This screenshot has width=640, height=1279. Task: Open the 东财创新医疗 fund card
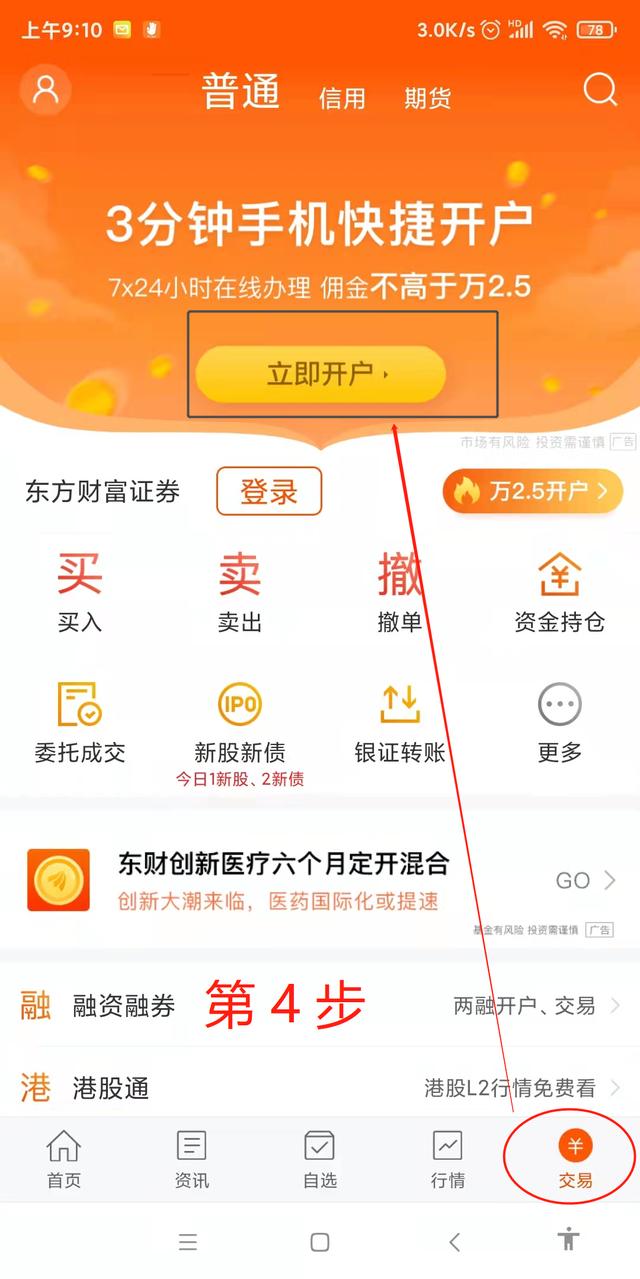coord(320,880)
